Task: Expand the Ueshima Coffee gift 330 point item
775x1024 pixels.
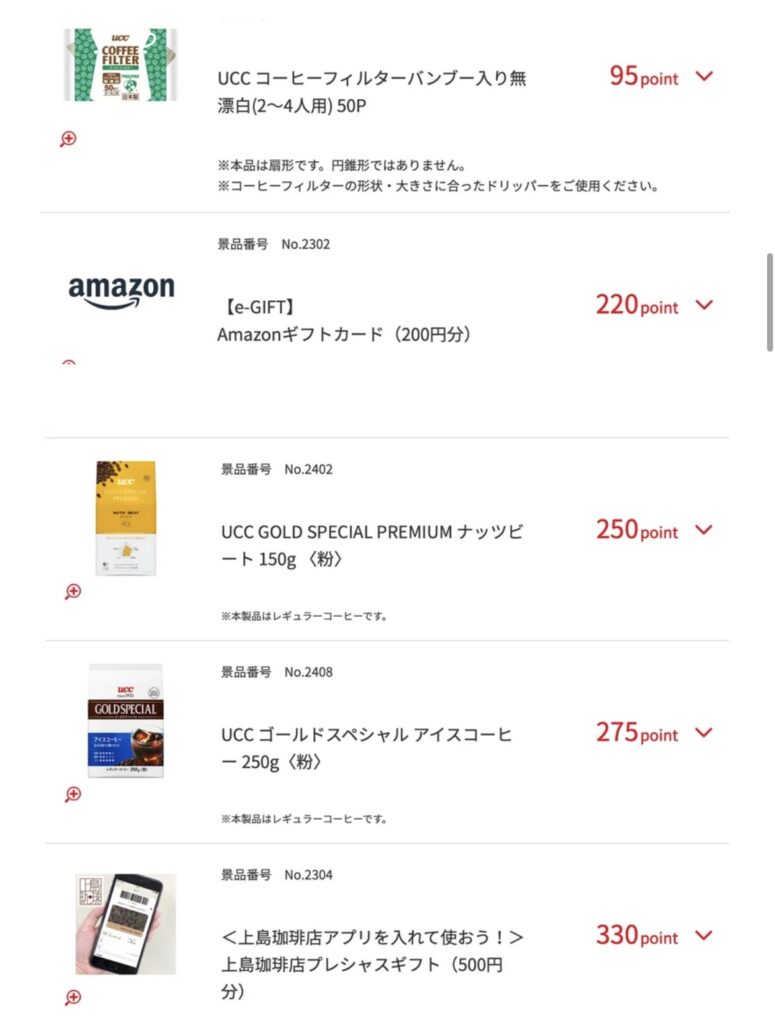Action: (704, 936)
